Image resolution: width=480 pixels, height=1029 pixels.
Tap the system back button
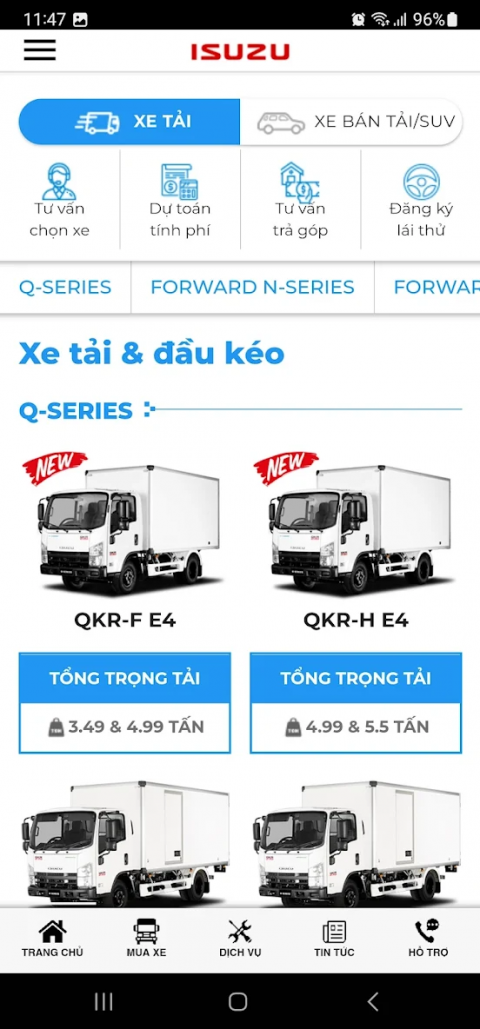click(373, 1001)
